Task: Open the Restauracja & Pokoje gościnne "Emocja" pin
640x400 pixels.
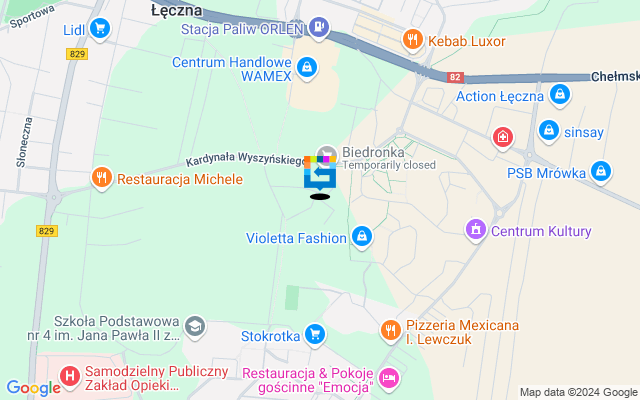Action: coord(389,379)
